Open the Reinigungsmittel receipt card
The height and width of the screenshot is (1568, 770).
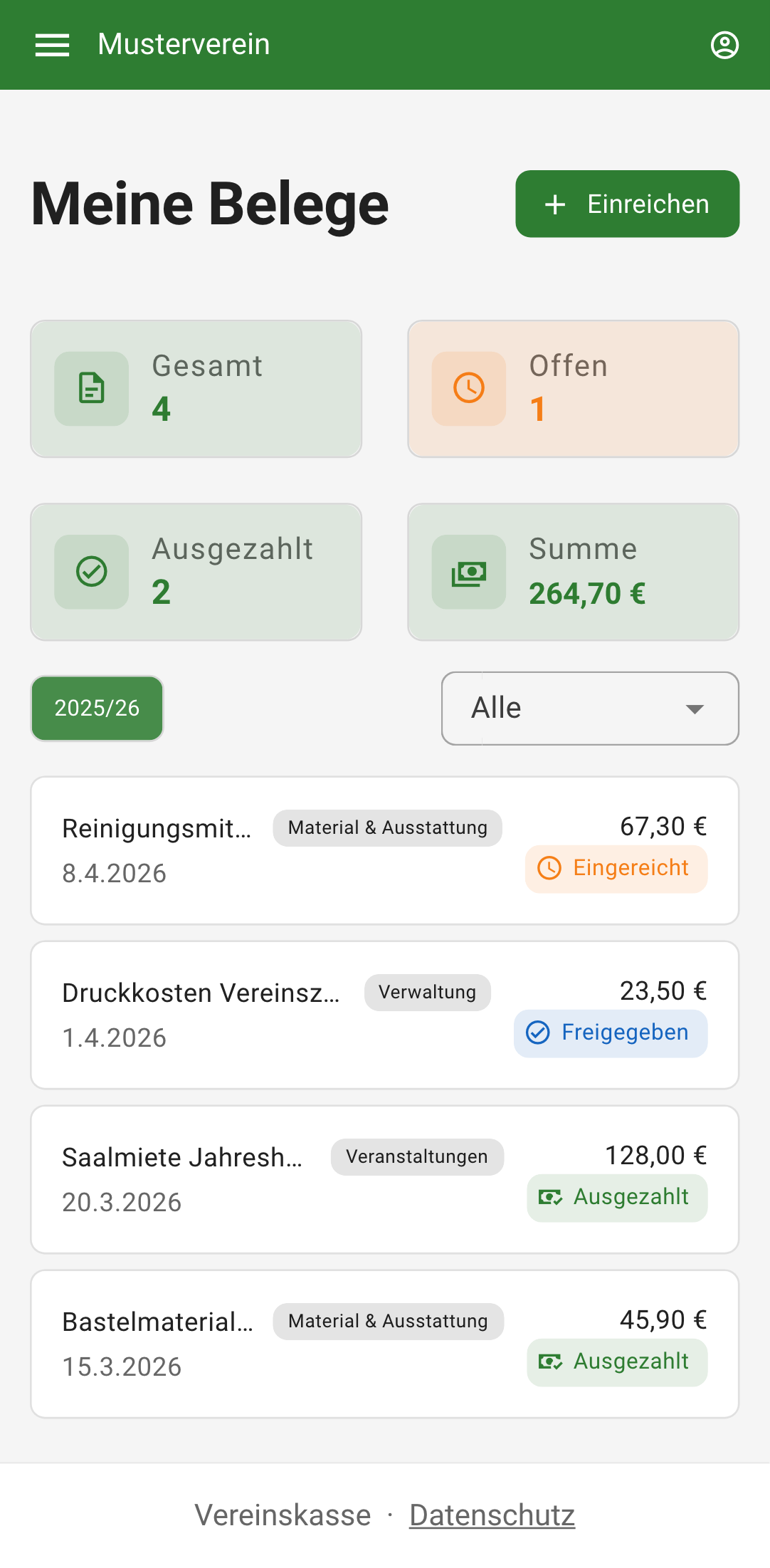tap(384, 849)
